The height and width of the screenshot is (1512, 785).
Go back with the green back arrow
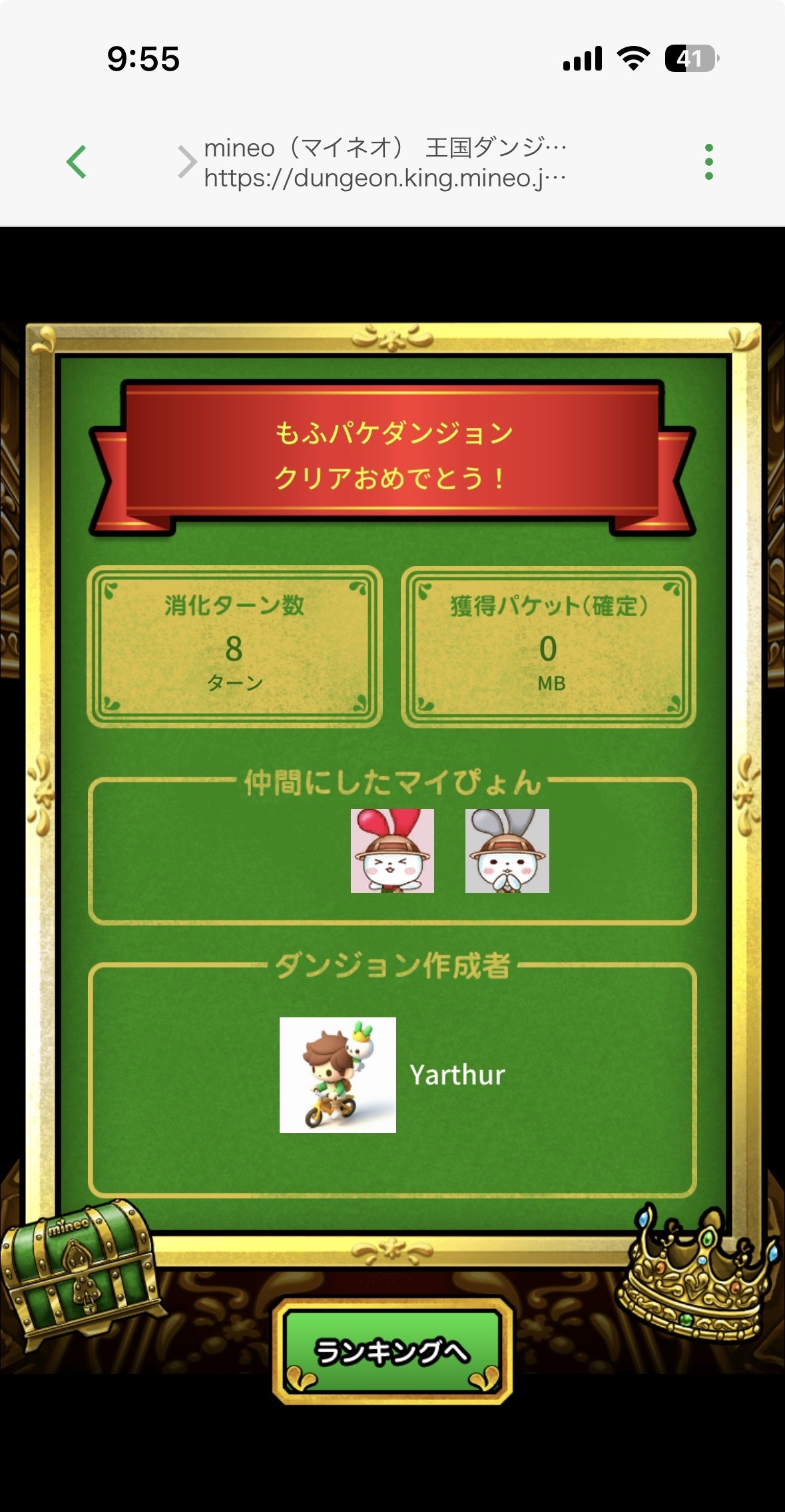pos(77,162)
